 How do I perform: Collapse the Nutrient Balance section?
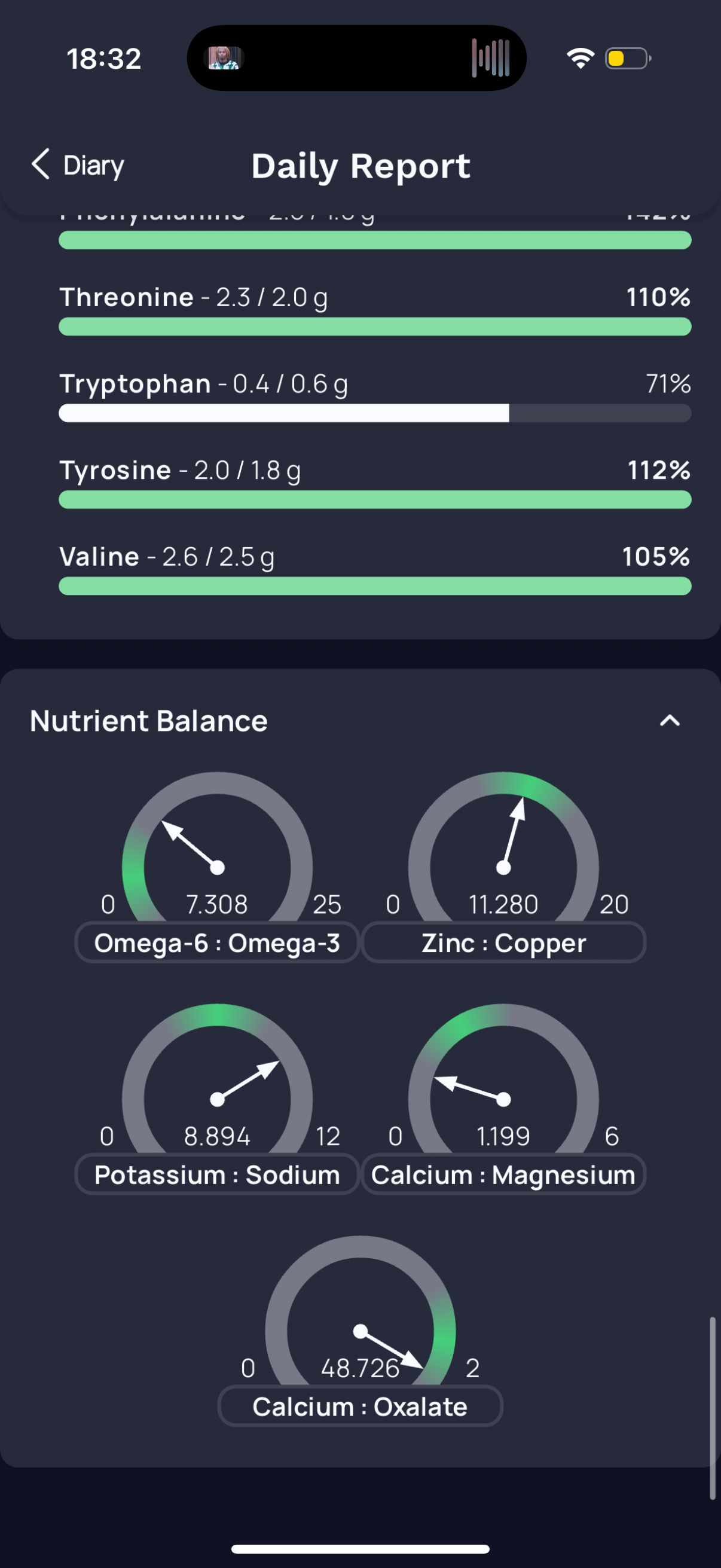click(669, 721)
